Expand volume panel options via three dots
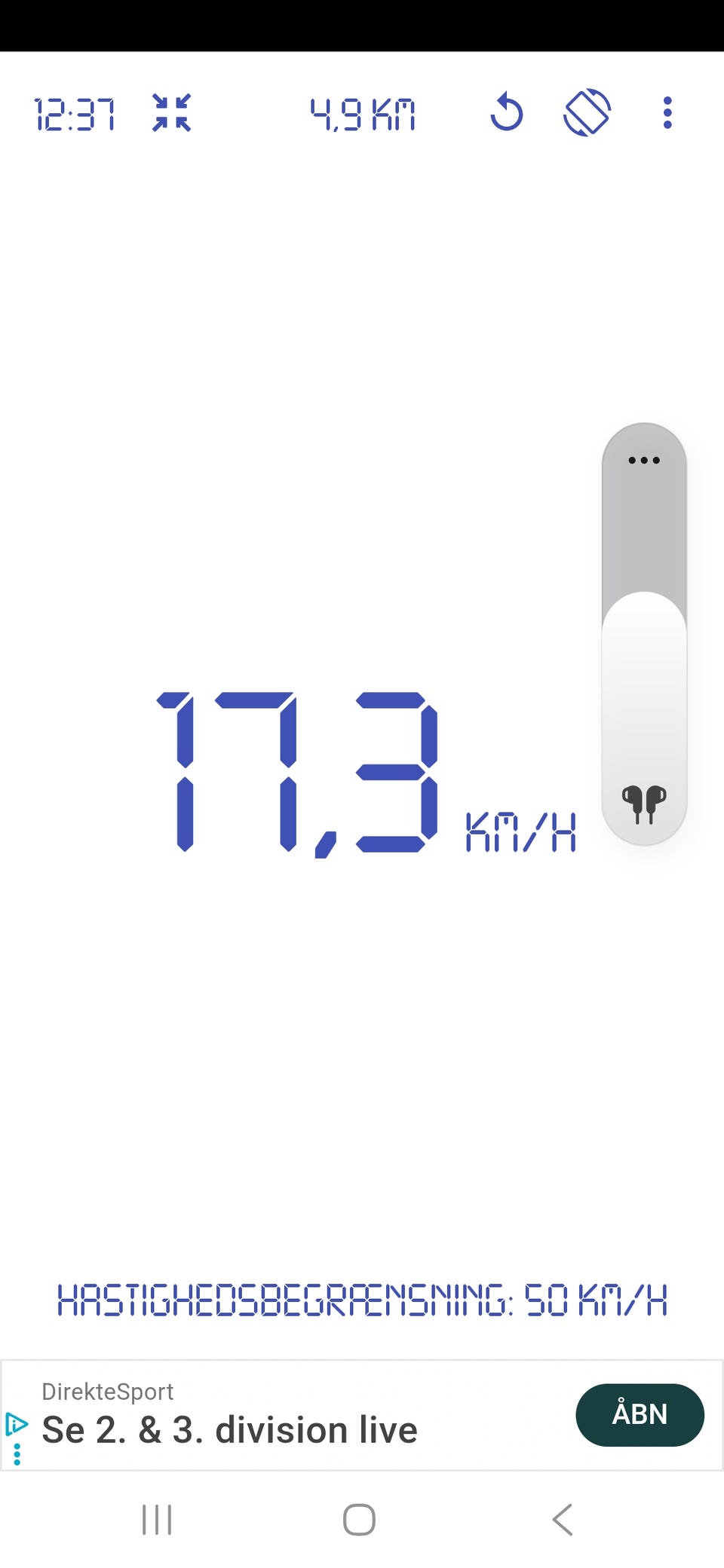This screenshot has width=724, height=1568. click(644, 460)
